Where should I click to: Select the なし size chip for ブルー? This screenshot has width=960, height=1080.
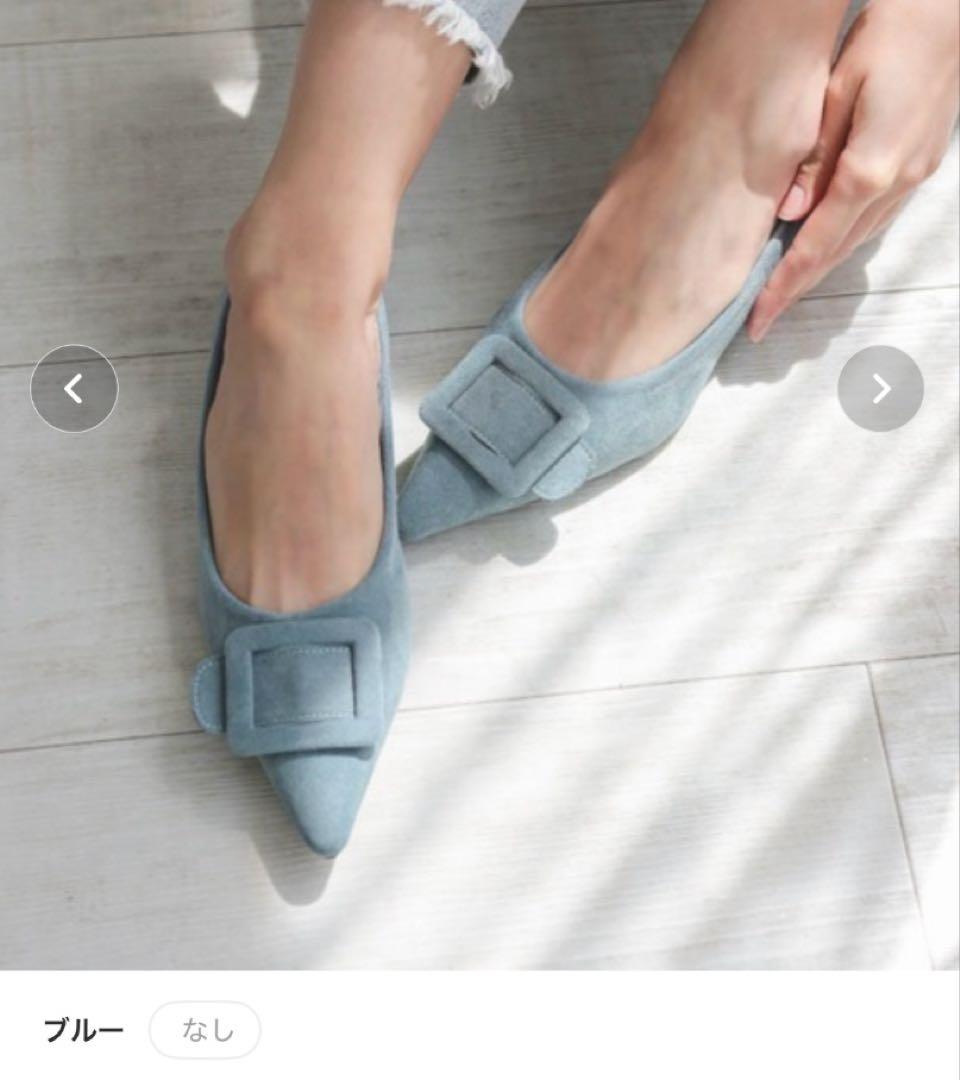[205, 1030]
